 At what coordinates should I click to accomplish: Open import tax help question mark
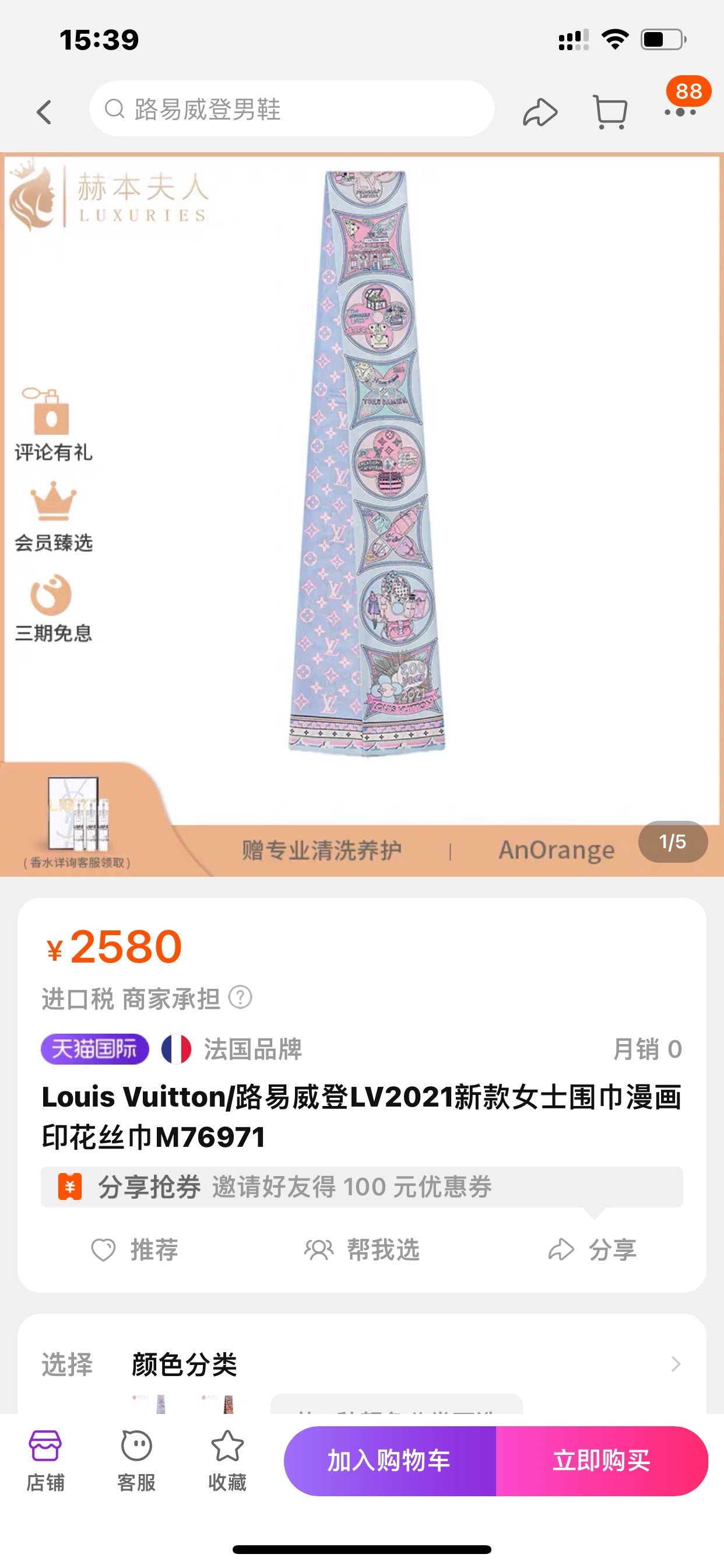click(240, 998)
